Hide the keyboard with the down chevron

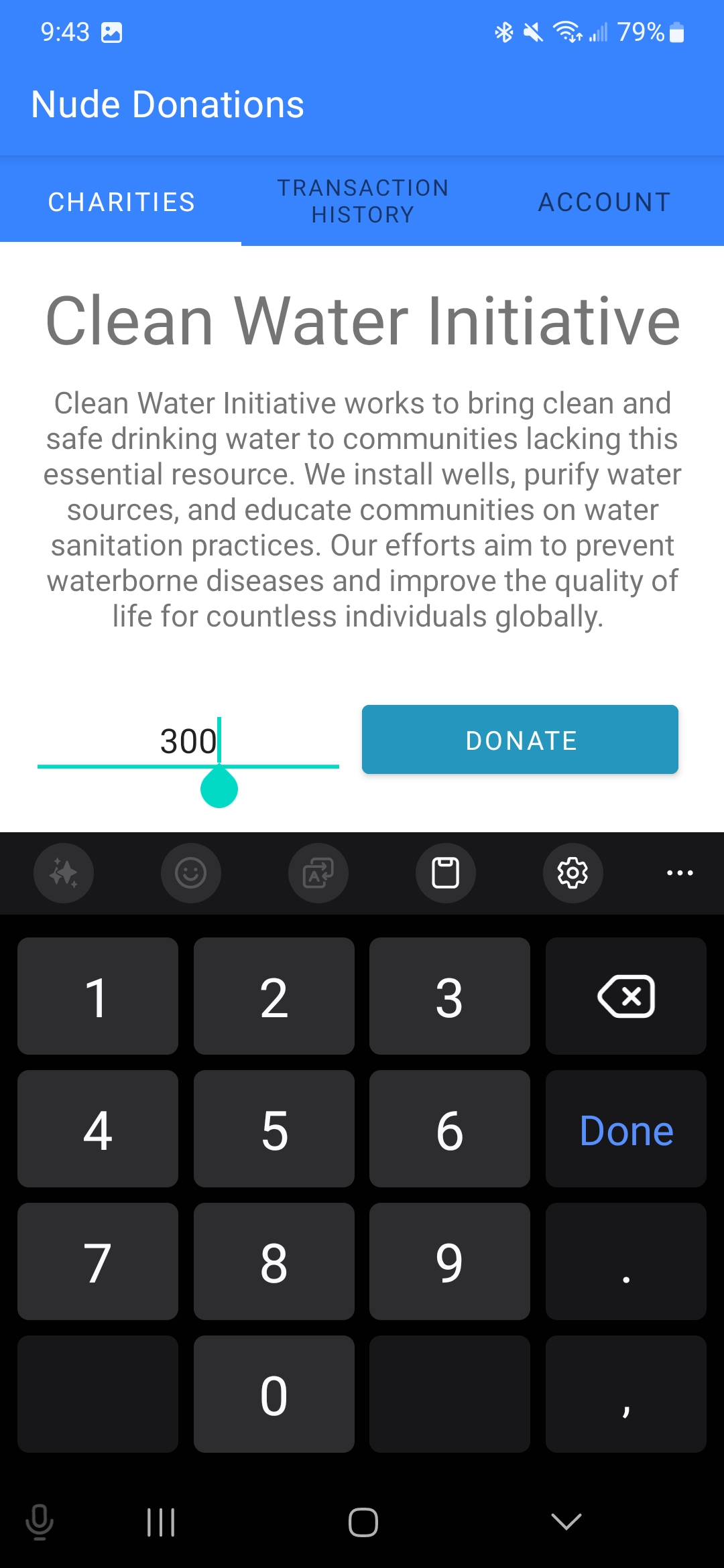pos(566,1522)
